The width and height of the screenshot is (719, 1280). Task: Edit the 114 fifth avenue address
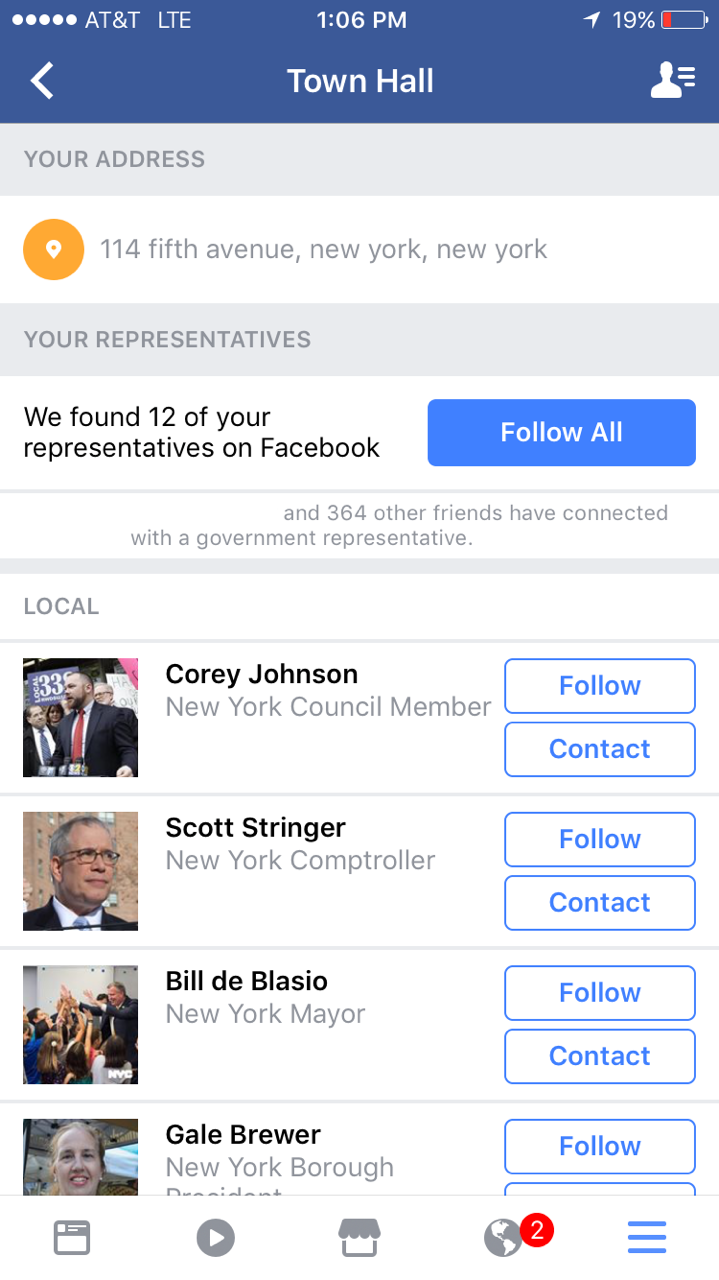359,249
